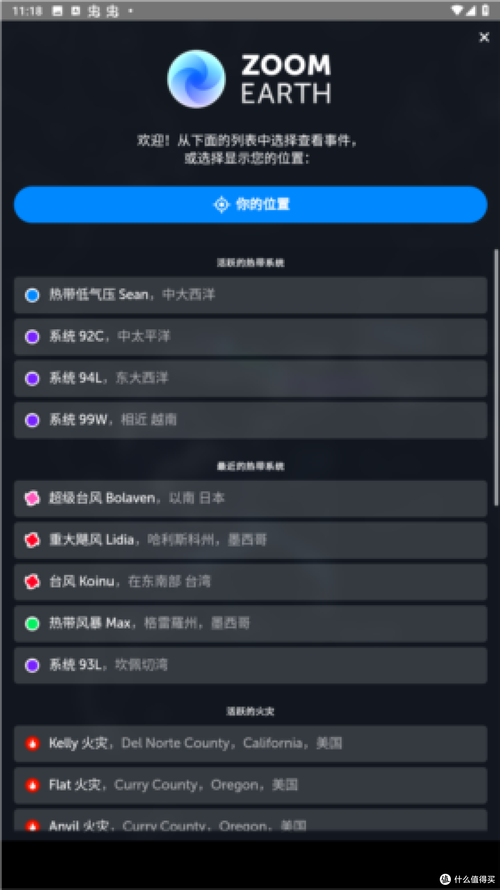Image resolution: width=500 pixels, height=890 pixels.
Task: Open Kelly 火灾 in Del Norte County
Action: 250,744
